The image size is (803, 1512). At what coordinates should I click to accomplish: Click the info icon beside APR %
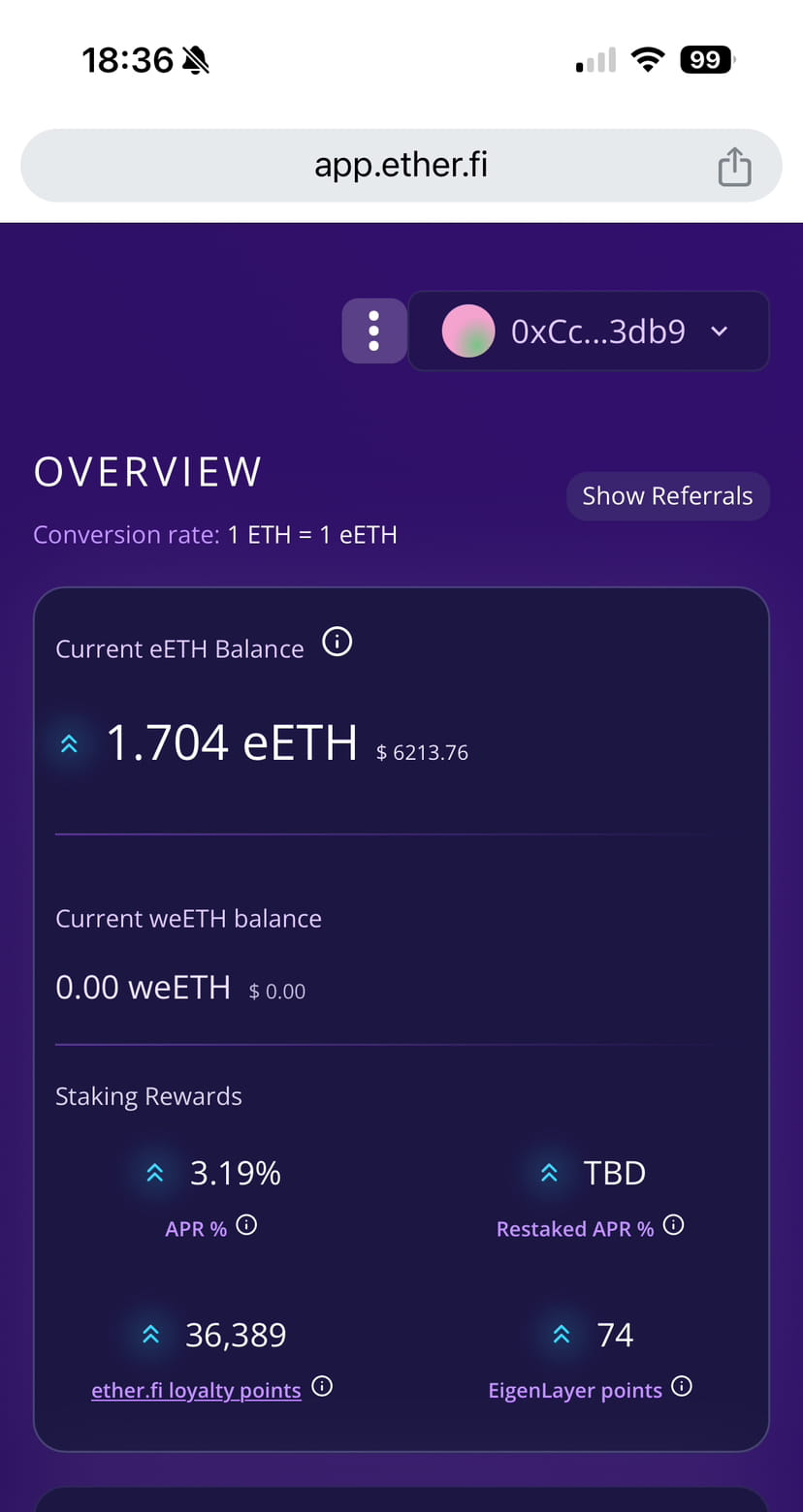(x=246, y=1225)
